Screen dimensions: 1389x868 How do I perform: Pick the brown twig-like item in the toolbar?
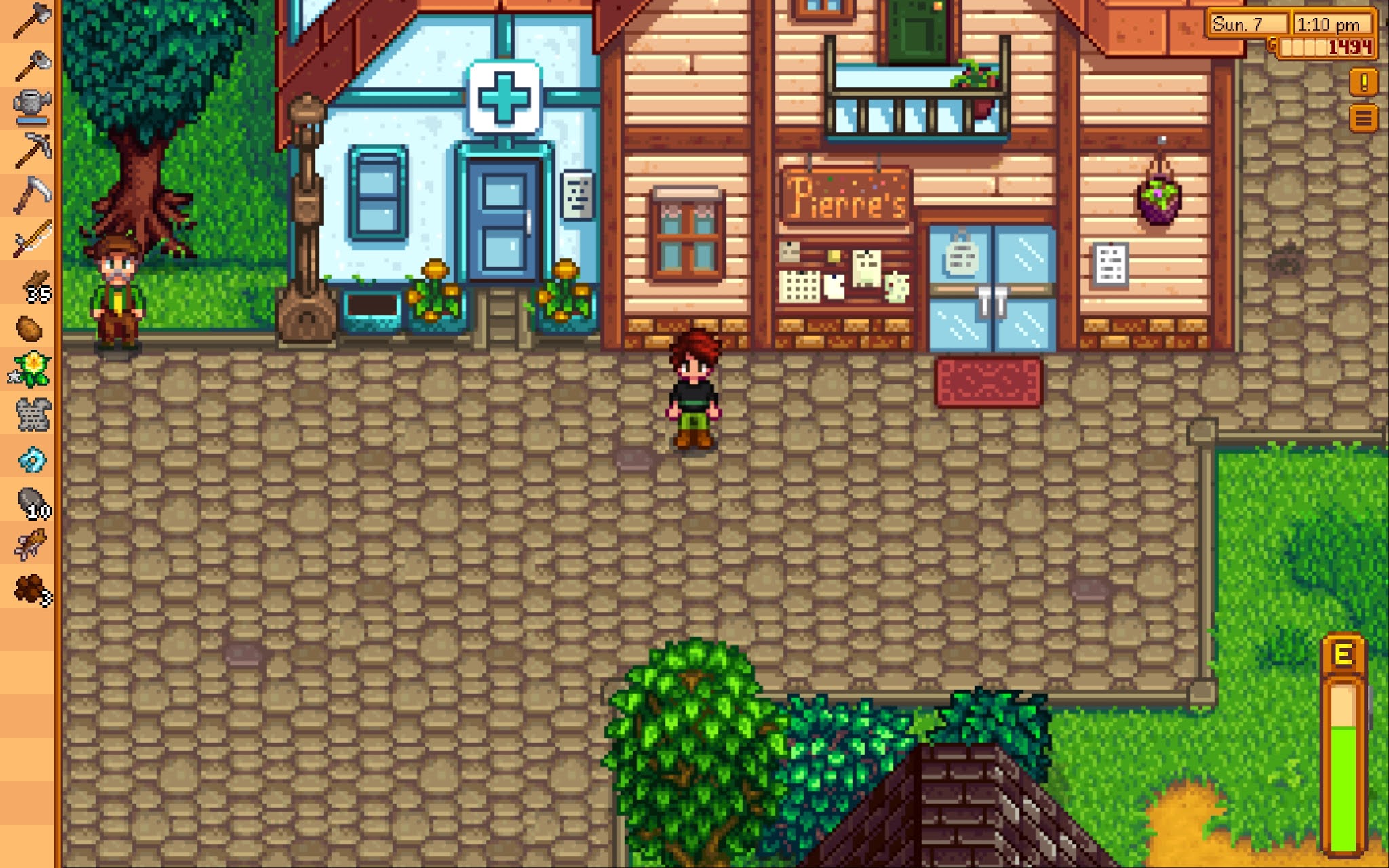[31, 546]
